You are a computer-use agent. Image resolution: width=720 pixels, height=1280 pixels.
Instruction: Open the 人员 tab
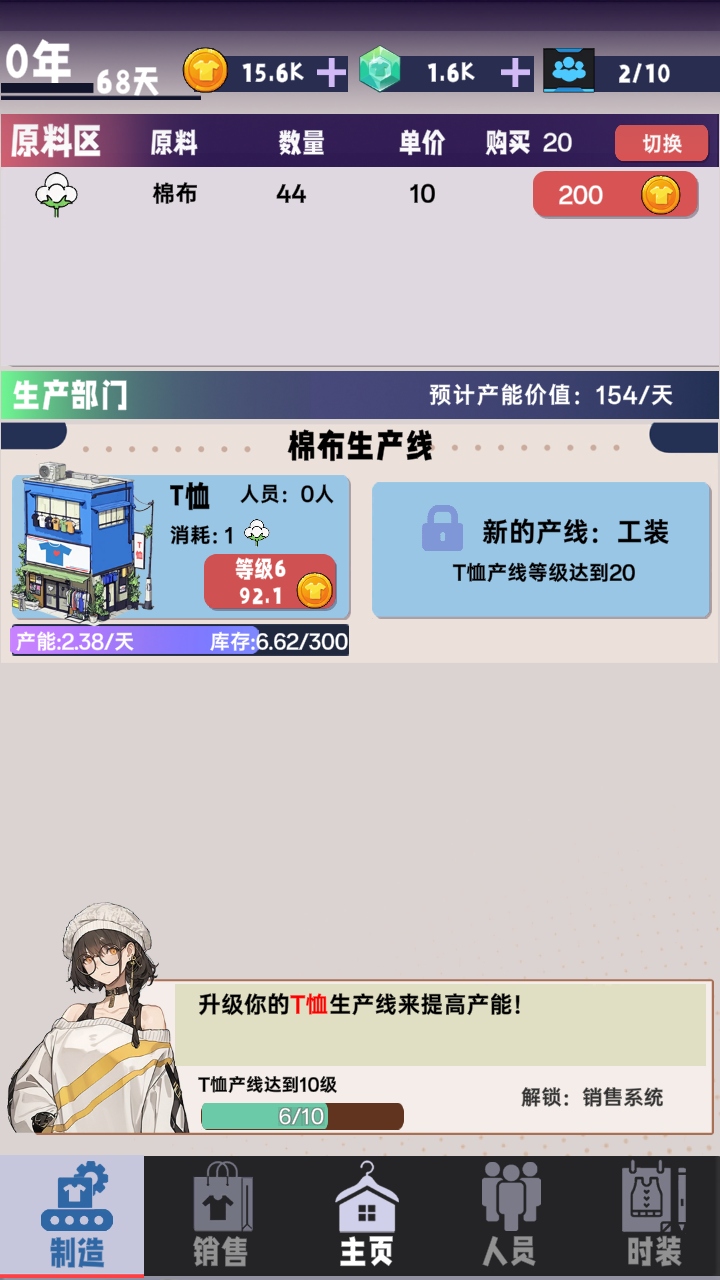(510, 1216)
